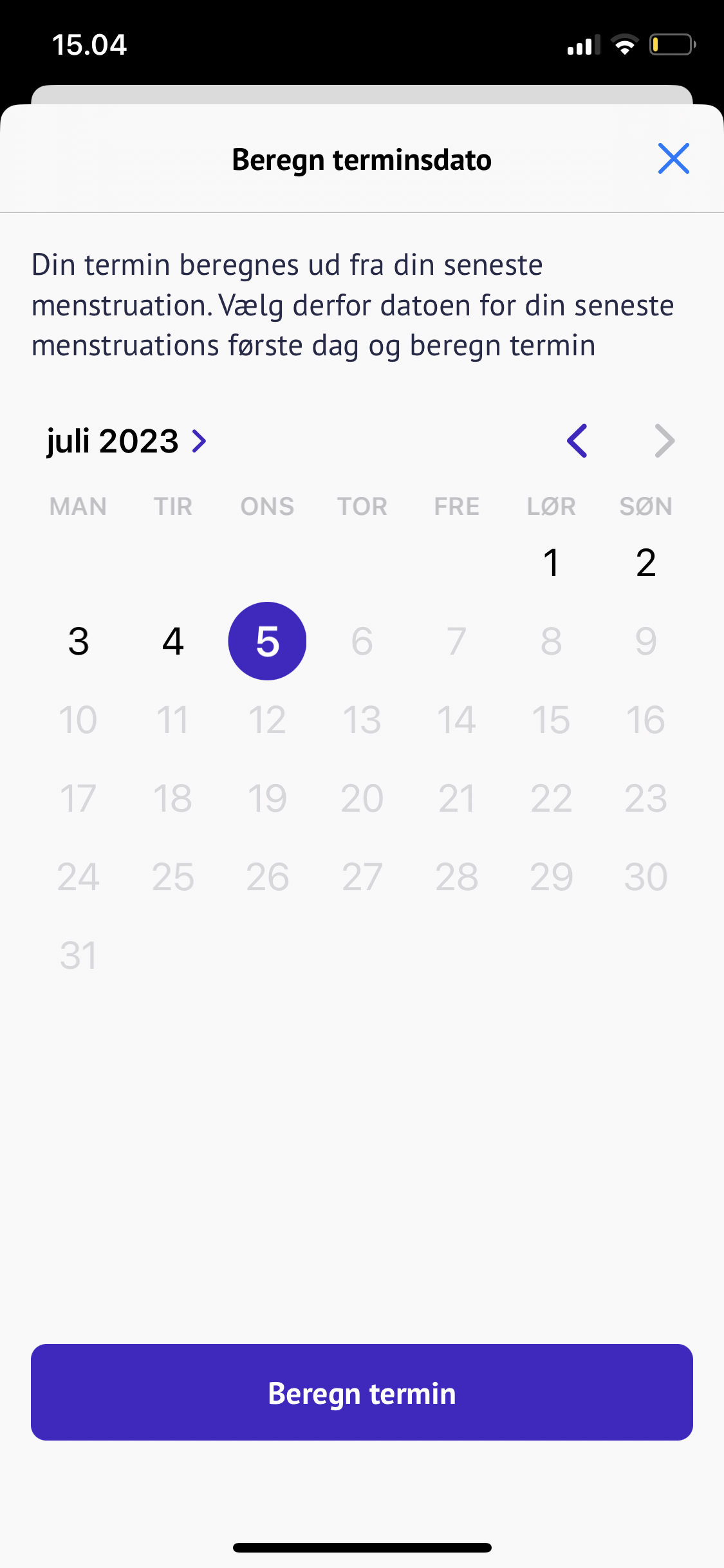The width and height of the screenshot is (724, 1568).
Task: Pick the 3rd of July
Action: tap(79, 641)
